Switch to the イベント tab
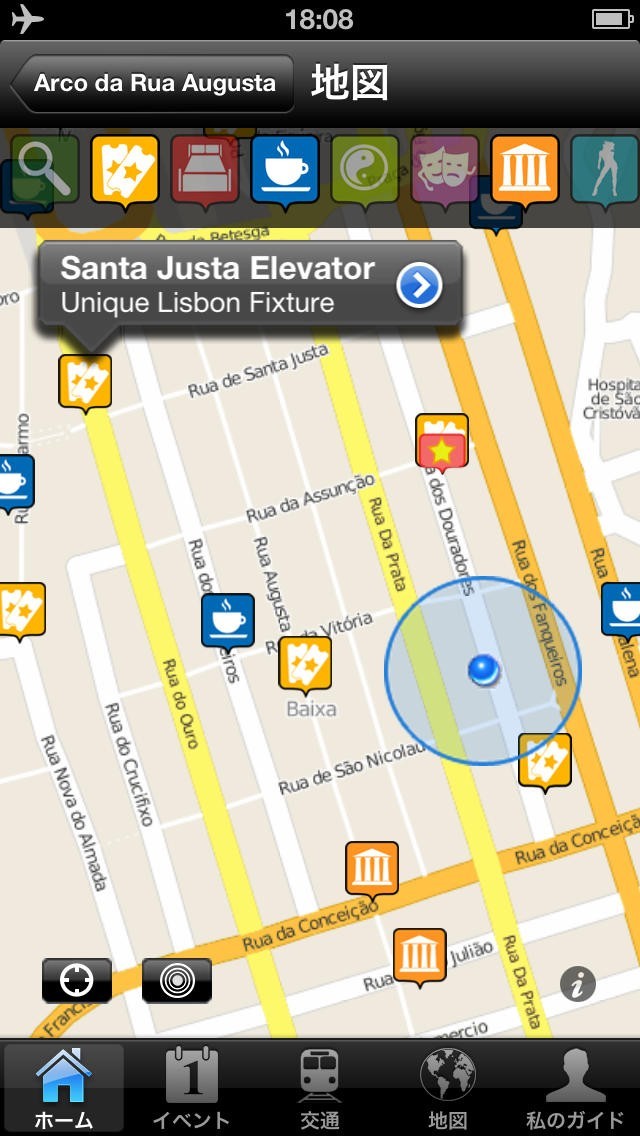The width and height of the screenshot is (640, 1136). pyautogui.click(x=191, y=1089)
